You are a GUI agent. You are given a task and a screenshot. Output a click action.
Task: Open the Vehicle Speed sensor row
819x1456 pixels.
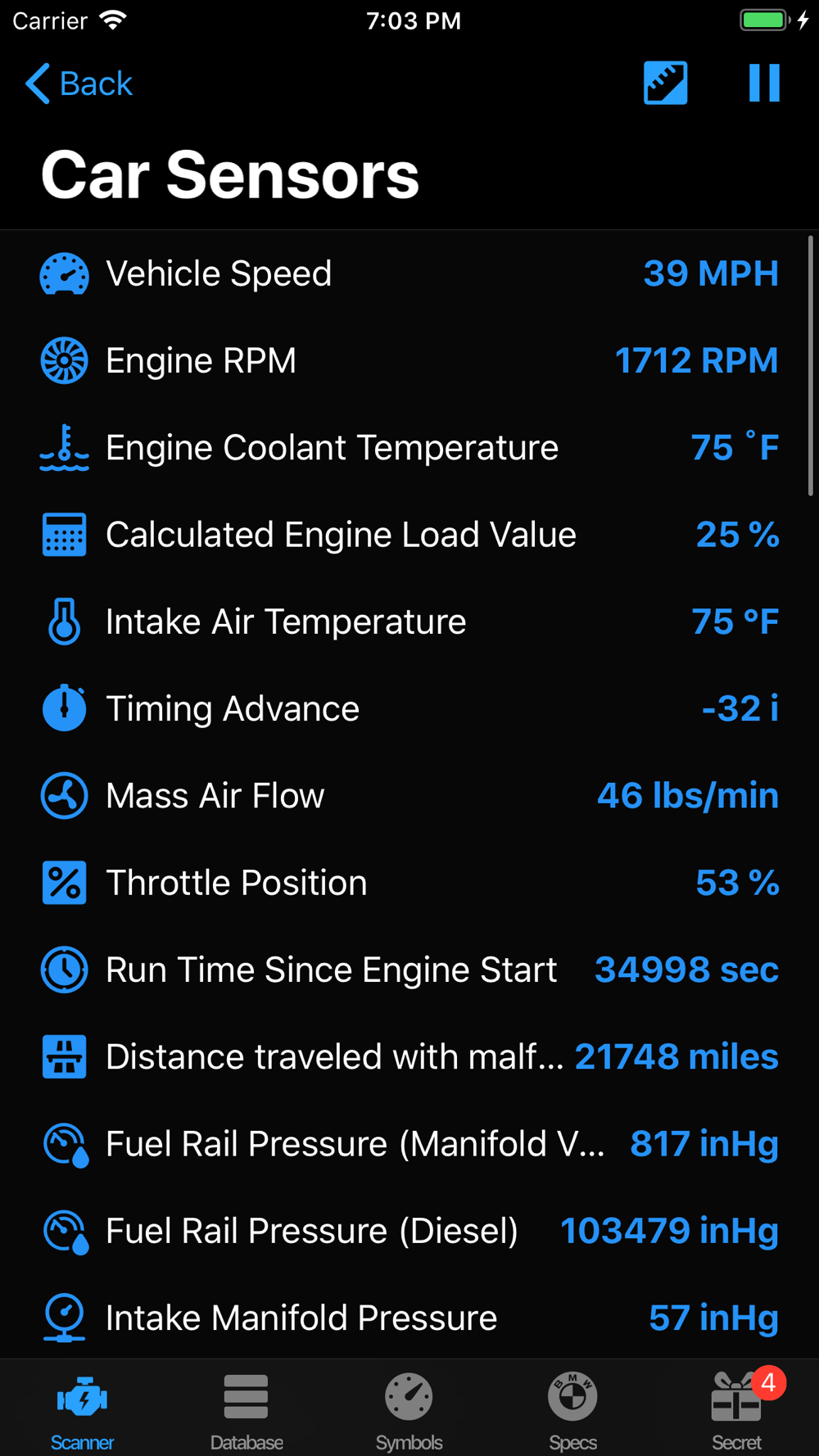coord(409,274)
